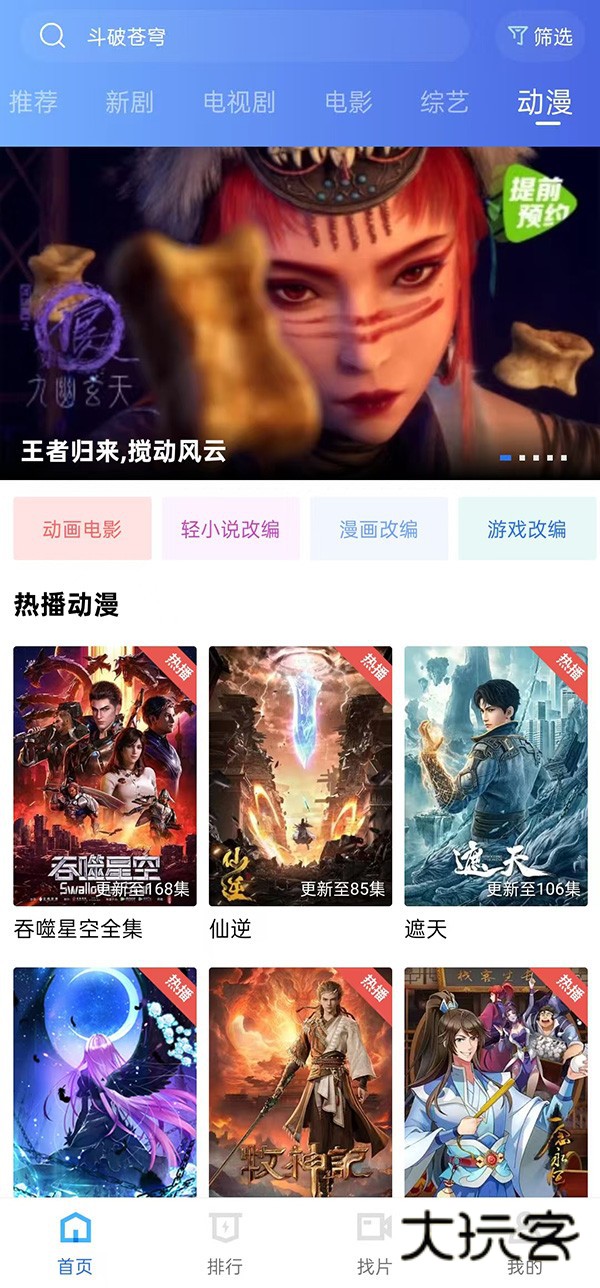This screenshot has height=1288, width=600.
Task: Open the 综艺 tab
Action: pyautogui.click(x=444, y=102)
